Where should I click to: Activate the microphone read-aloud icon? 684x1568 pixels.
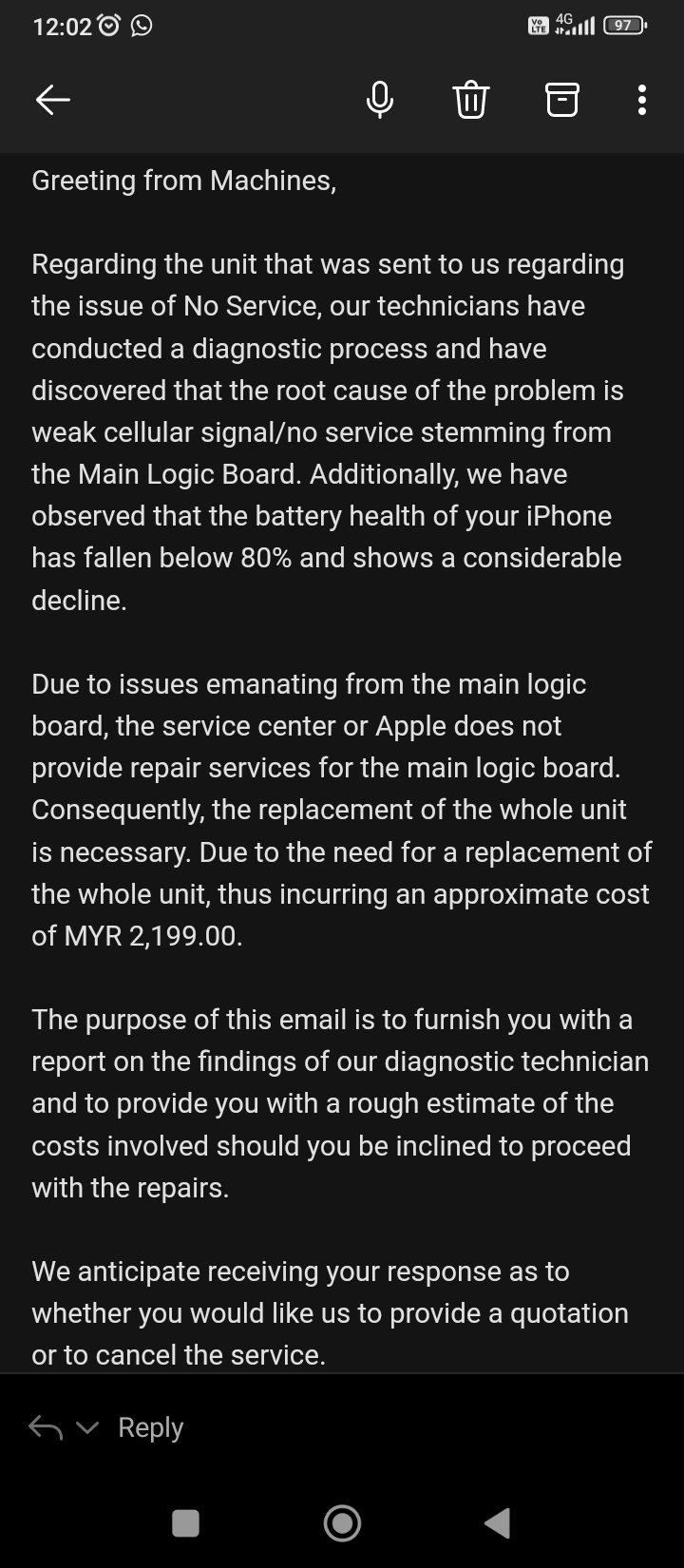380,99
